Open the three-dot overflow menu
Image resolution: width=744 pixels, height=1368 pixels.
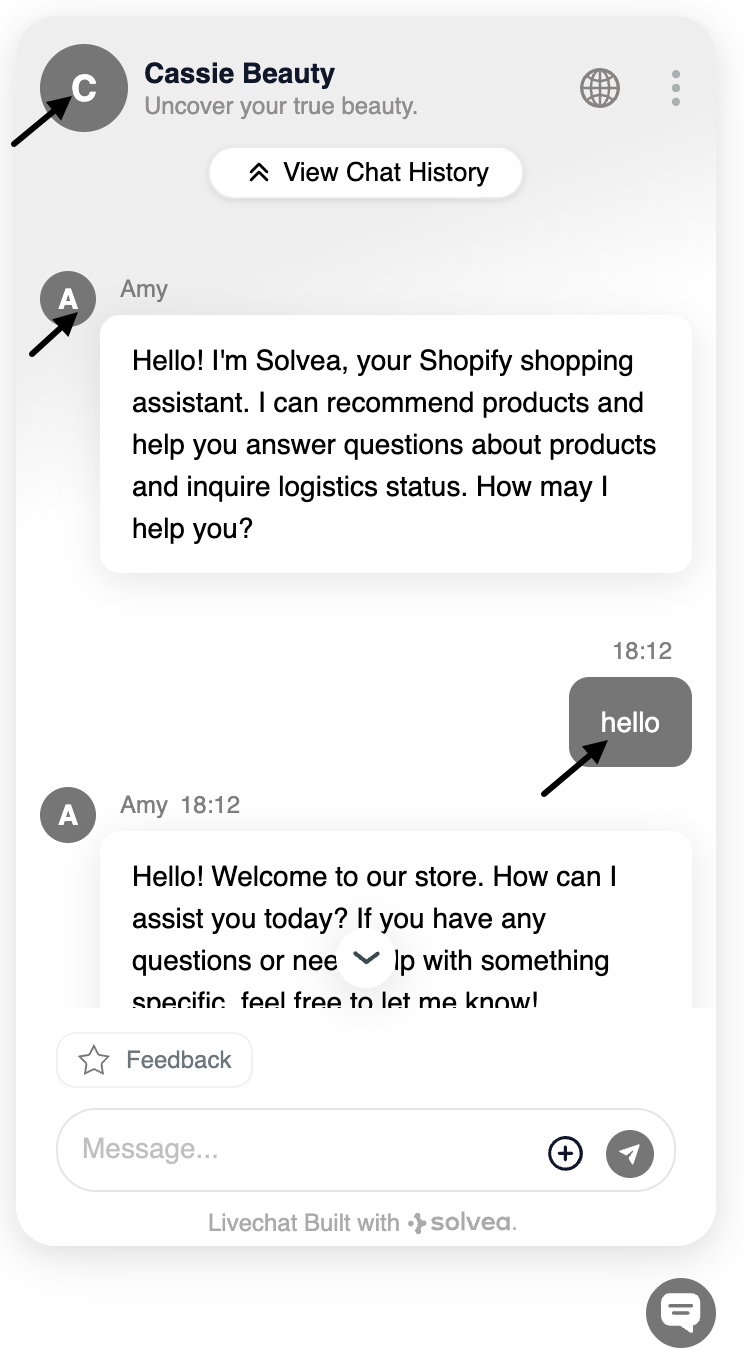(676, 88)
